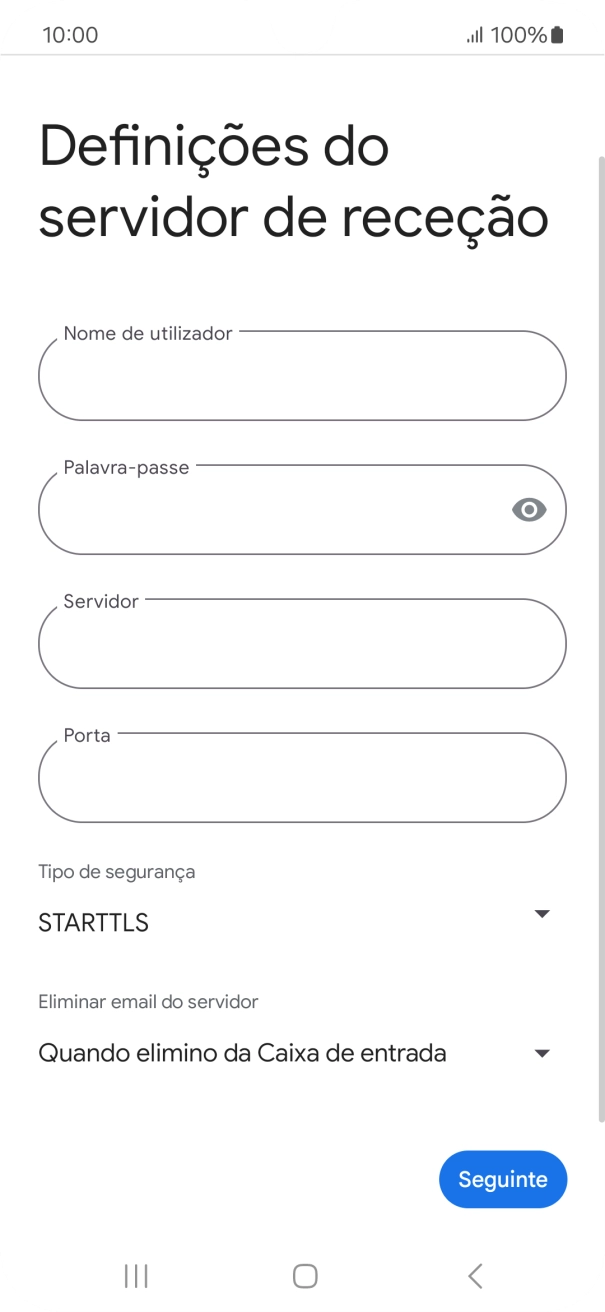
Task: Show password with the eye icon
Action: point(529,510)
